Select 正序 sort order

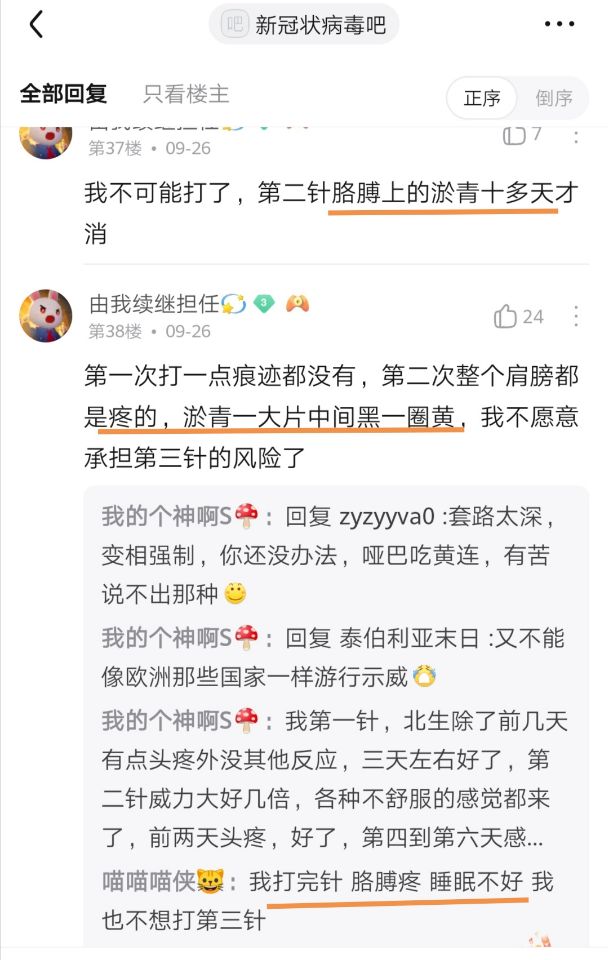click(482, 98)
